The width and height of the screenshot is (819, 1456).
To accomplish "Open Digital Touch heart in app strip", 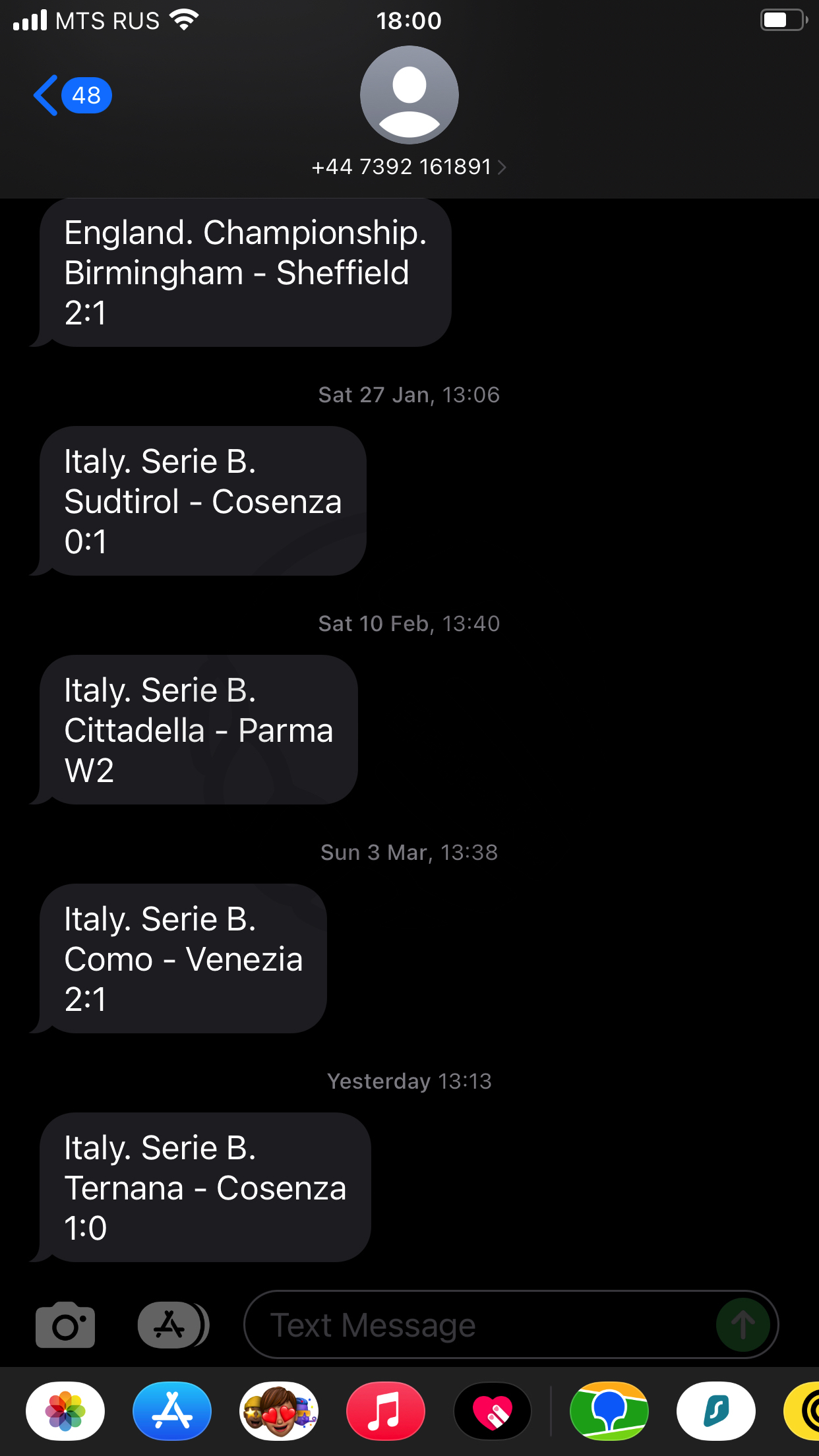I will coord(493,1411).
